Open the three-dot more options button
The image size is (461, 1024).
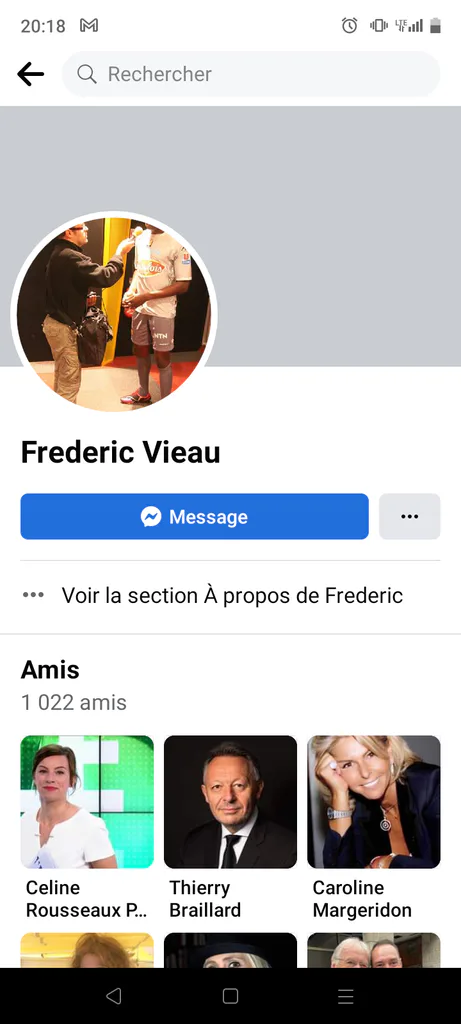click(409, 517)
